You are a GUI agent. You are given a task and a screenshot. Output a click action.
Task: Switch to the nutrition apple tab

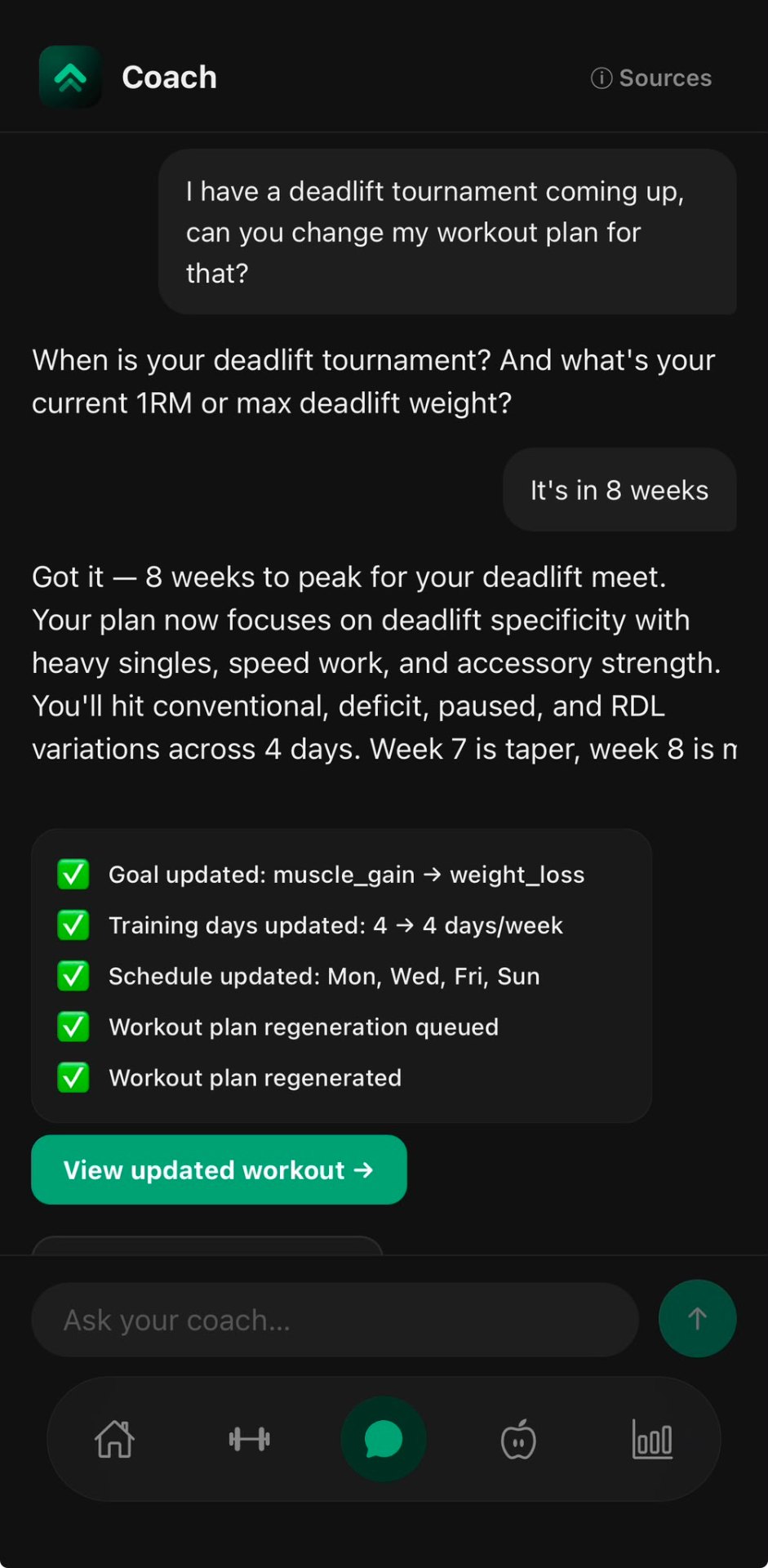(x=518, y=1439)
